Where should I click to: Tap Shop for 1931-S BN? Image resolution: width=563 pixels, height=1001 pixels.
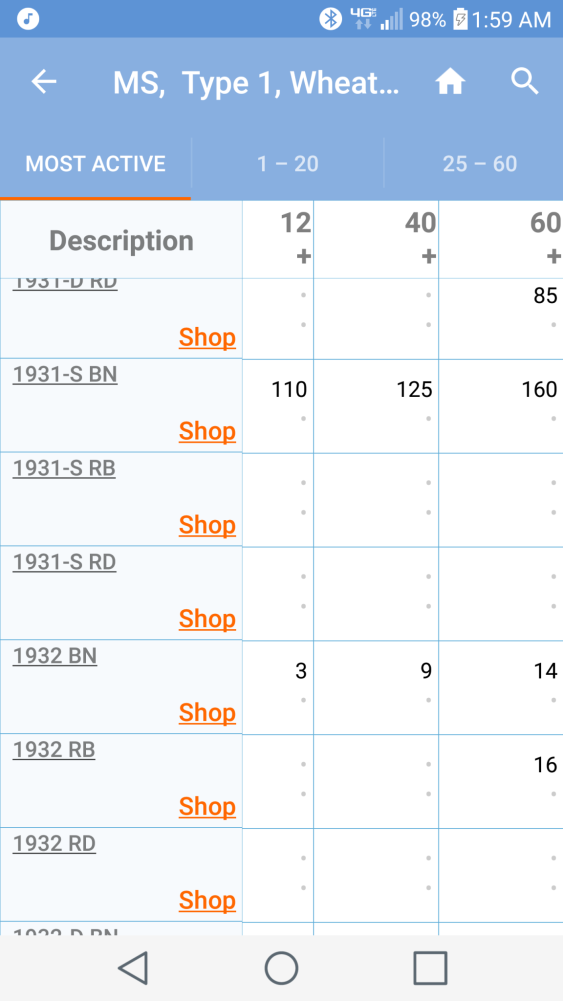pyautogui.click(x=207, y=431)
